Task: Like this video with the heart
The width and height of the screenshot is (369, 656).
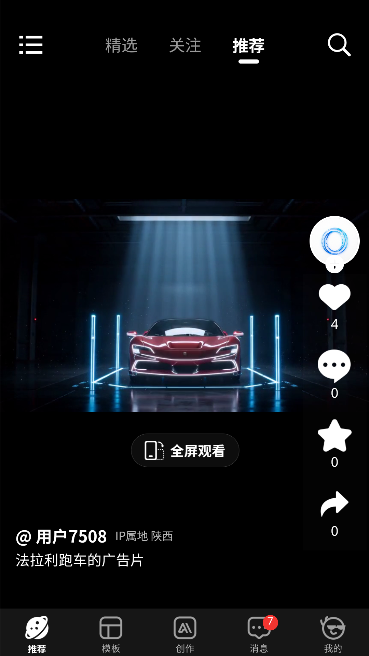Action: click(334, 297)
